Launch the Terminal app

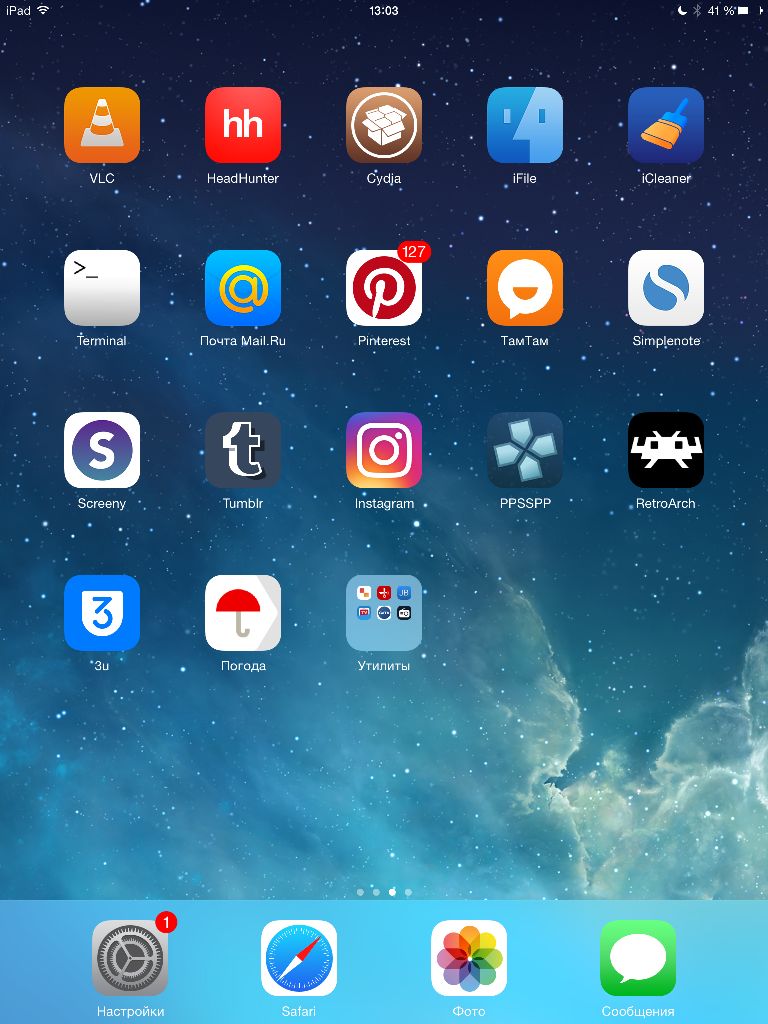(x=102, y=288)
